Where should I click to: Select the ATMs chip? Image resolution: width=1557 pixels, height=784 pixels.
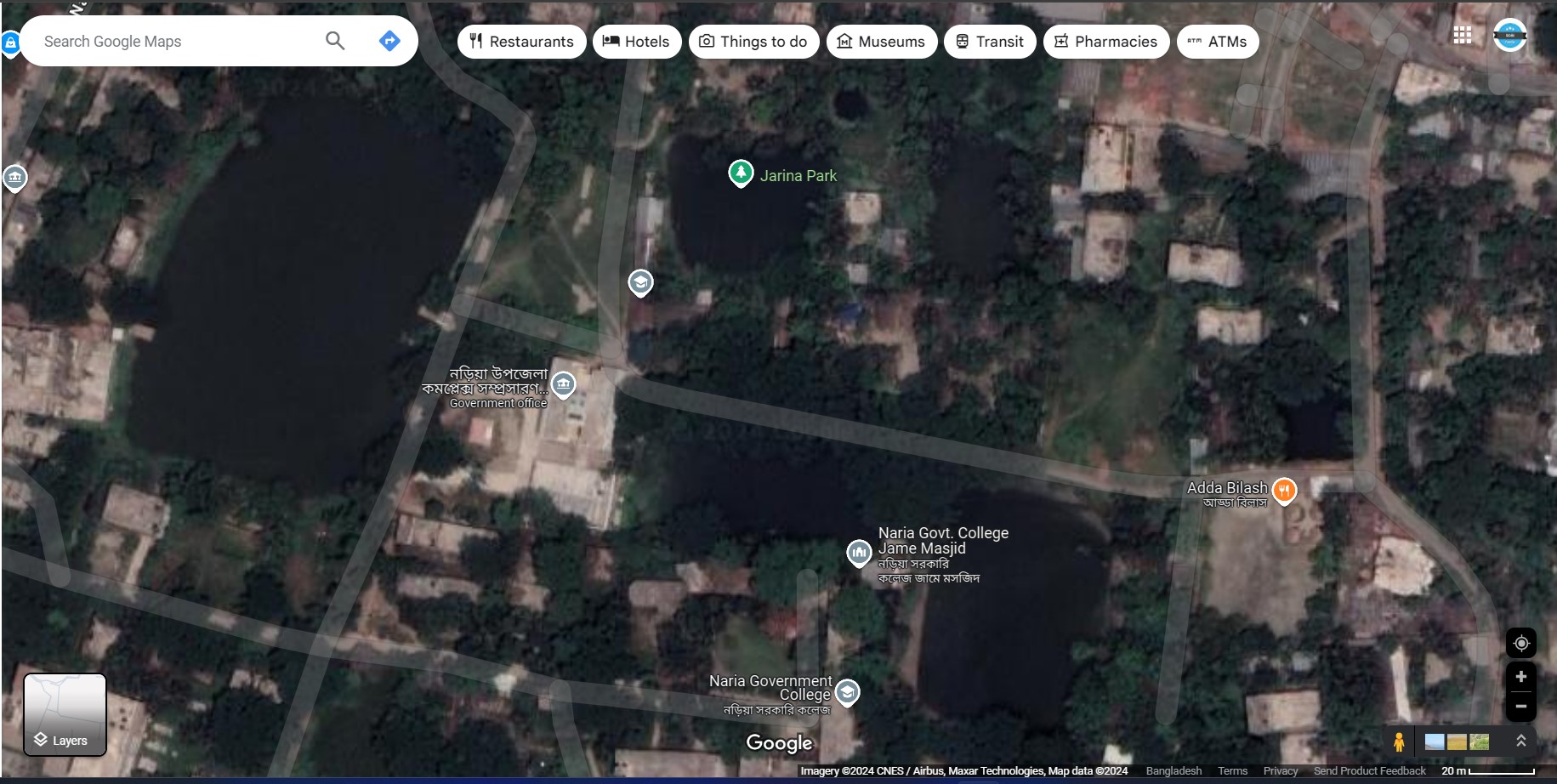coord(1218,42)
